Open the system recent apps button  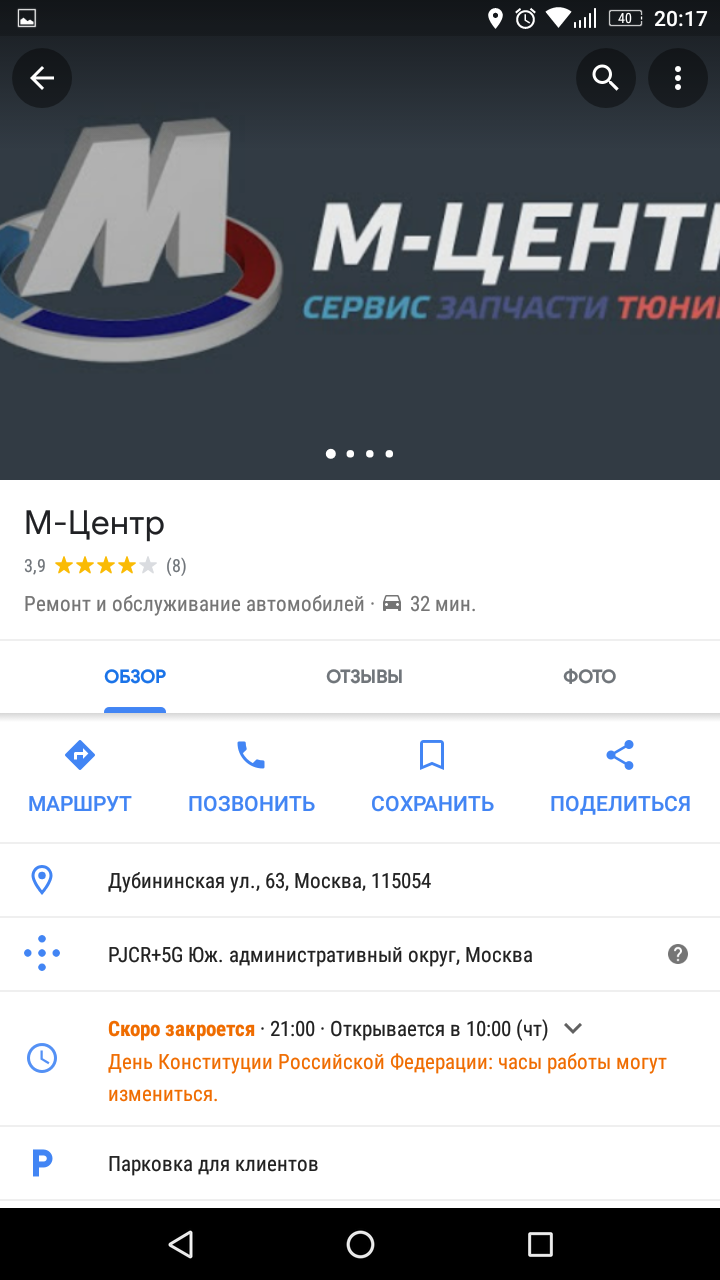click(540, 1244)
